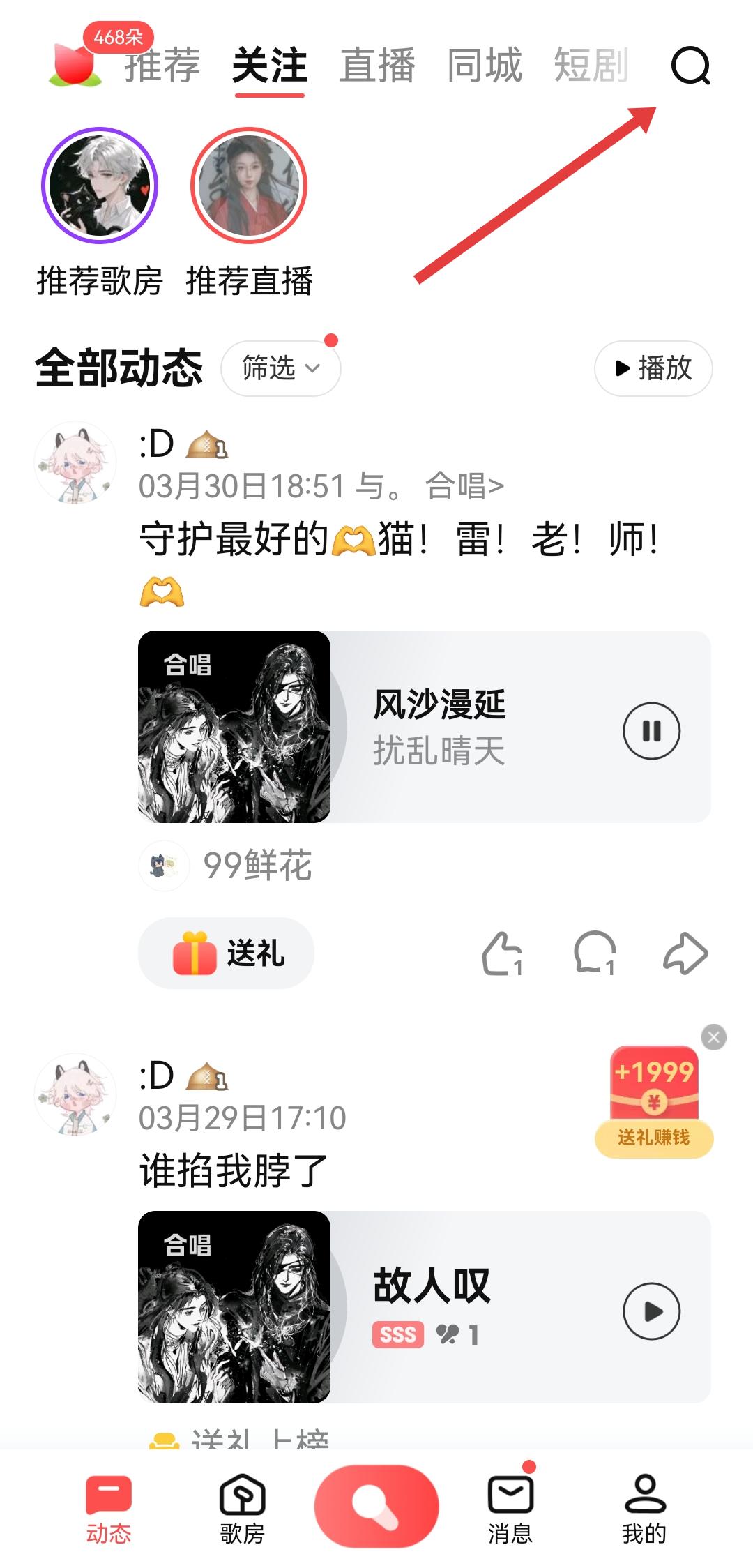
Task: Open 推荐歌房 avatar
Action: [x=100, y=186]
